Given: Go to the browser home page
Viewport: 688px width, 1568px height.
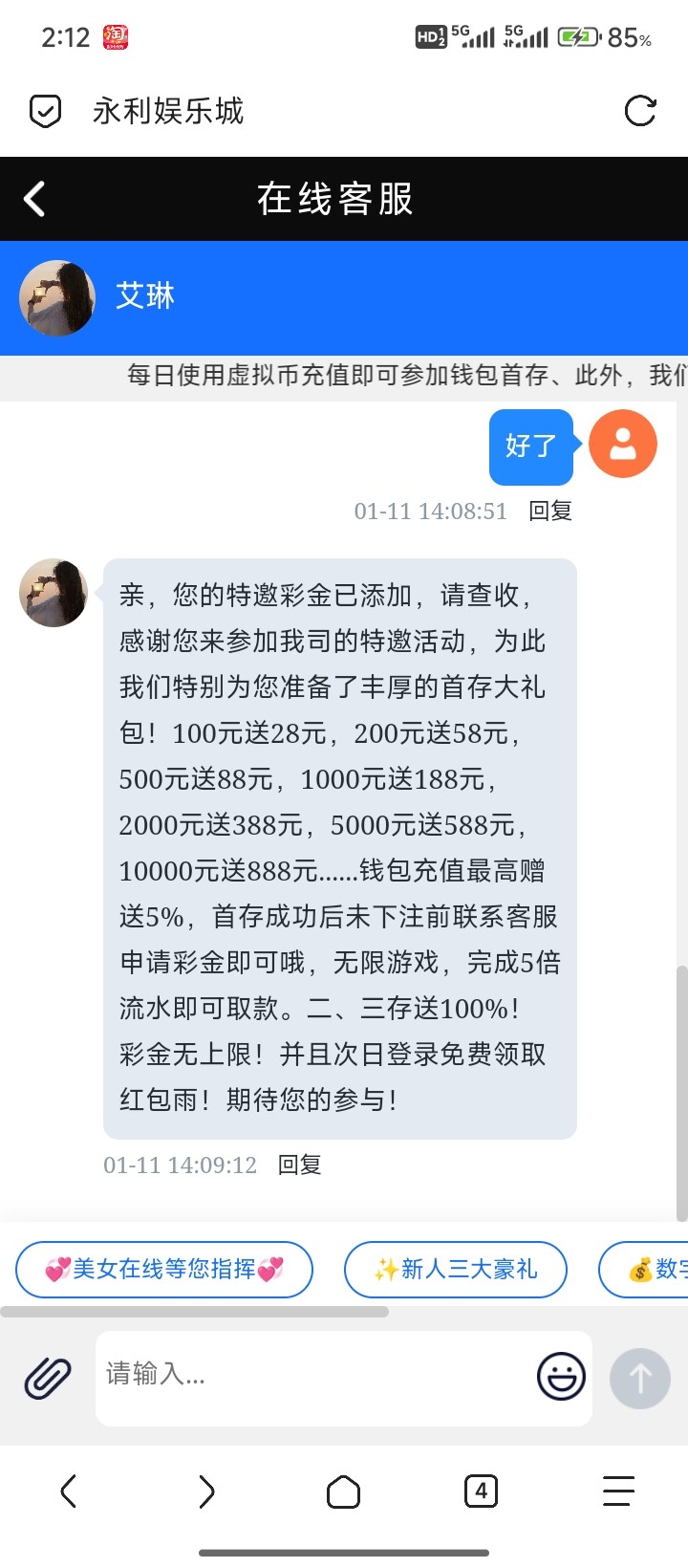Looking at the screenshot, I should pos(343,1492).
